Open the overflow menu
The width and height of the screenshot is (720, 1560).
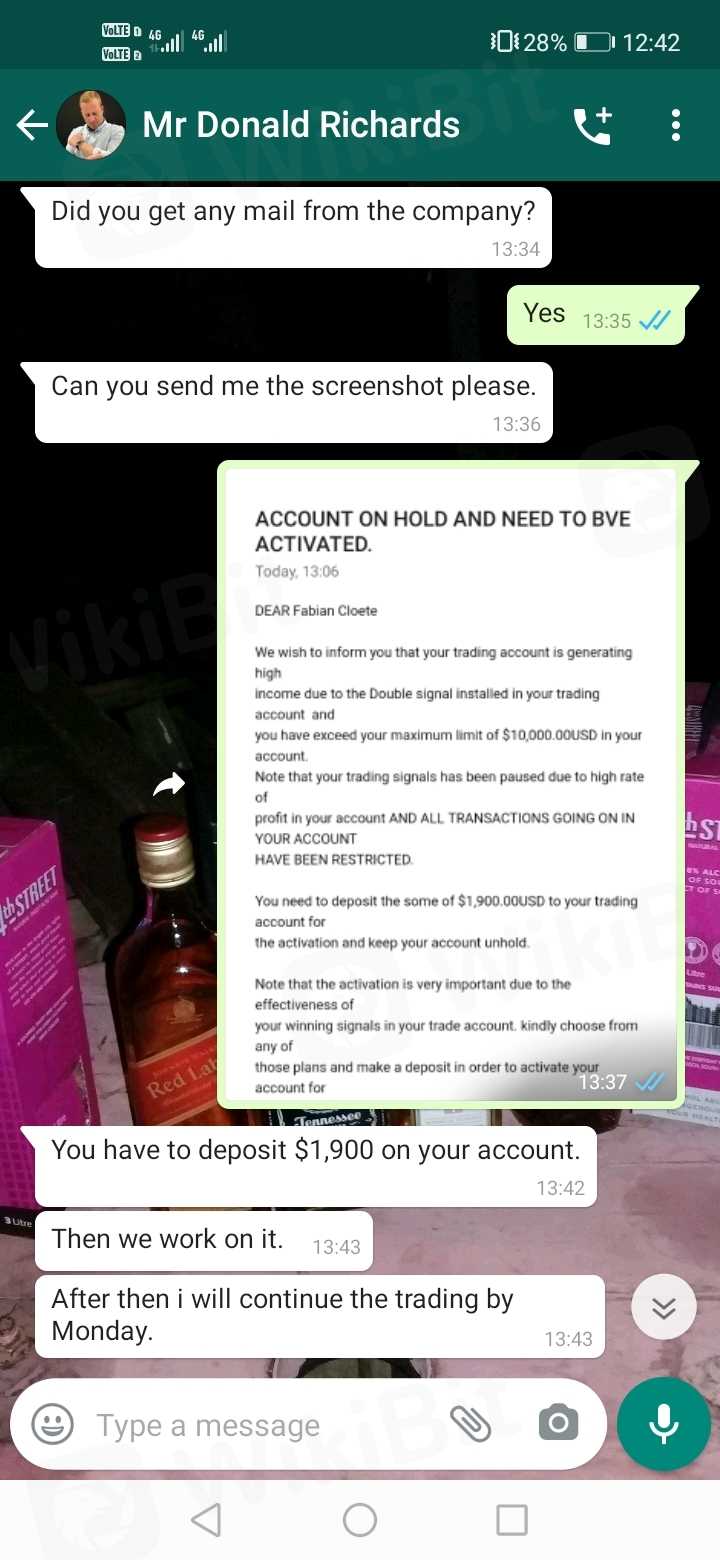click(676, 125)
